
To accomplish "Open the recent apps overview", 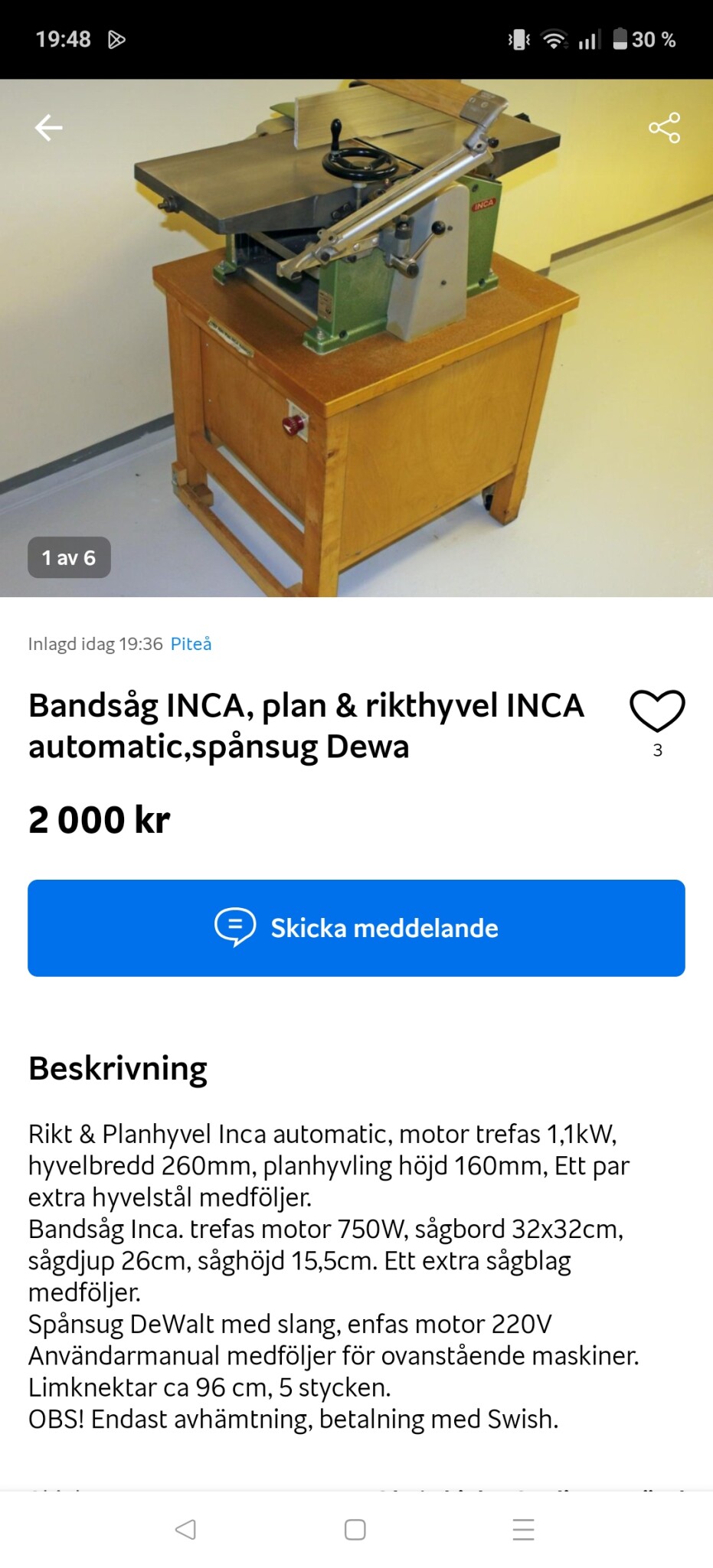I will pyautogui.click(x=524, y=1530).
